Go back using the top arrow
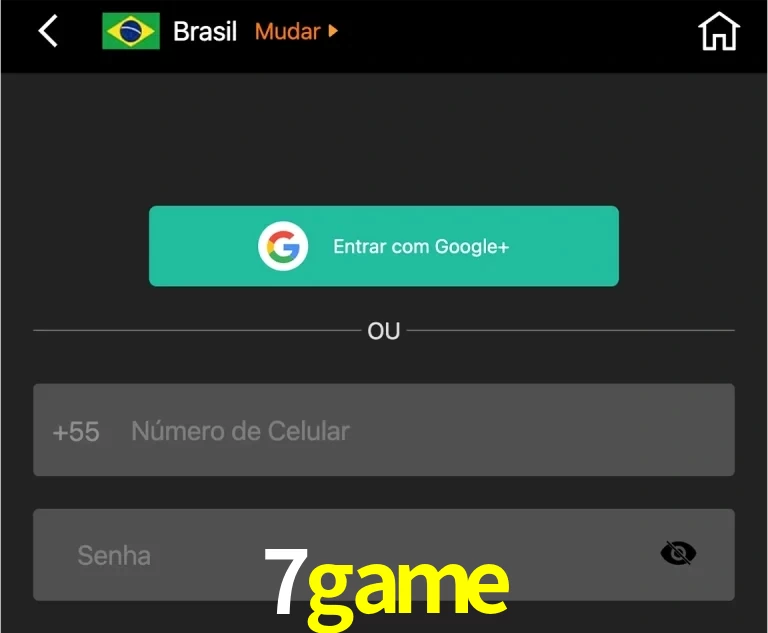Screen dimensions: 768x633 coord(48,31)
